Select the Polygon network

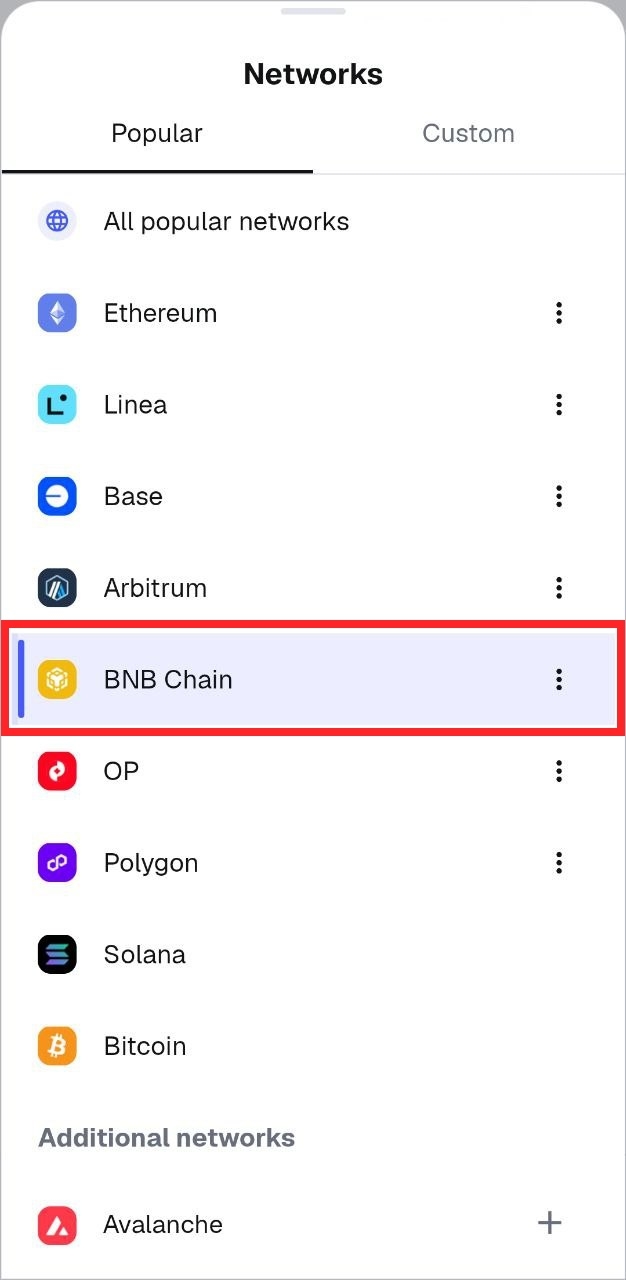tap(151, 863)
